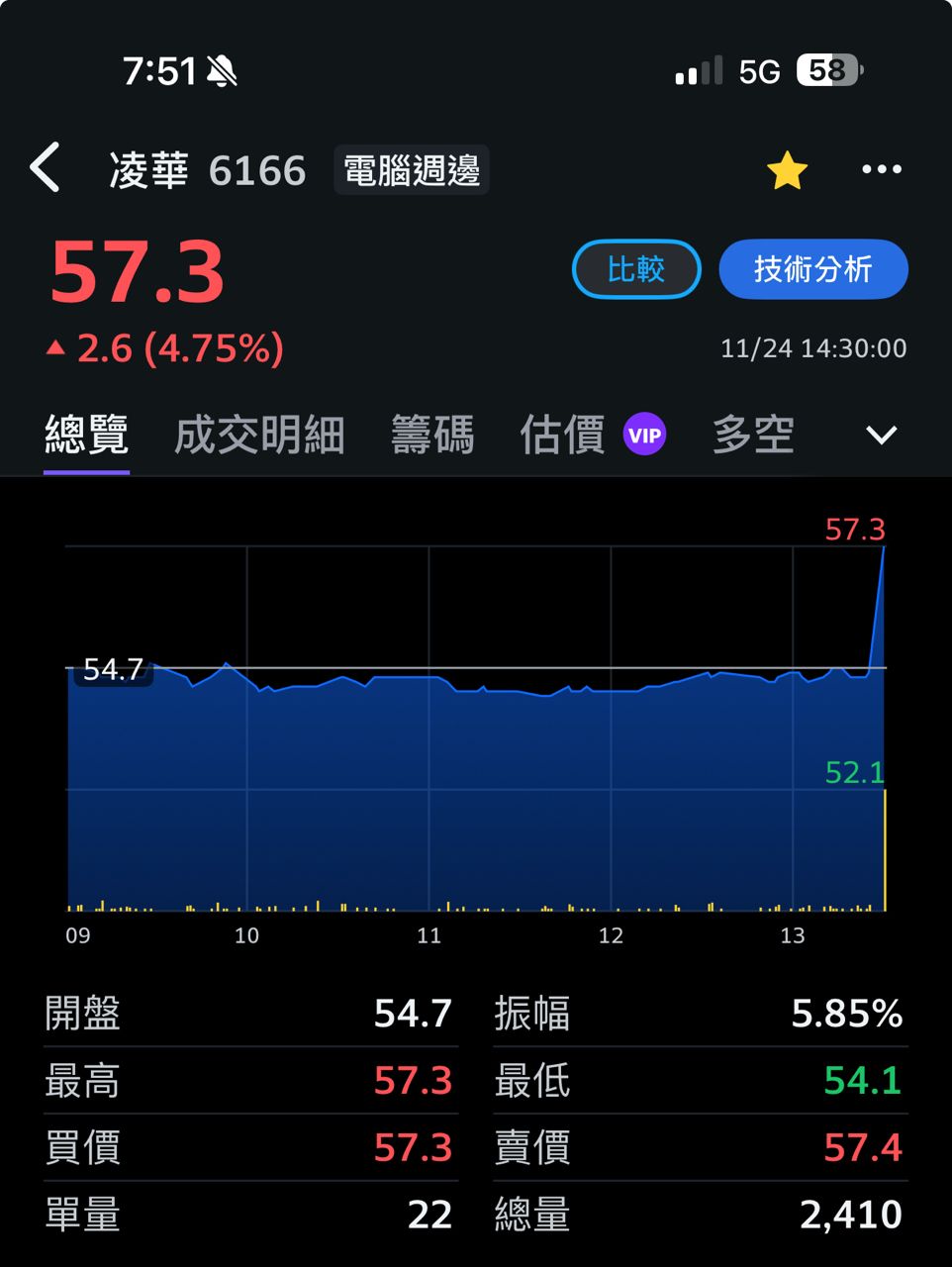Go back with the arrow icon

[x=46, y=167]
